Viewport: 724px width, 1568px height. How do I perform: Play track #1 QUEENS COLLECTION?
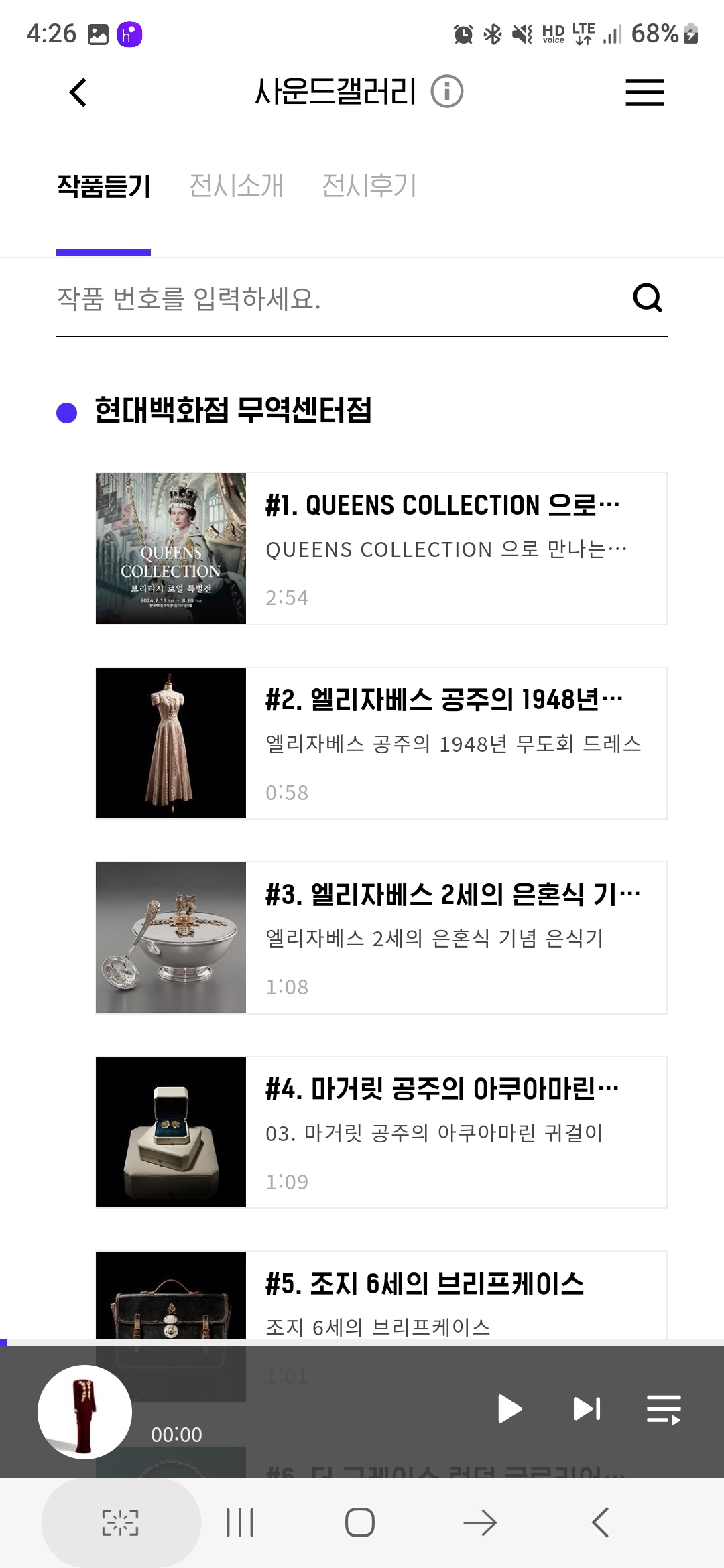(381, 549)
